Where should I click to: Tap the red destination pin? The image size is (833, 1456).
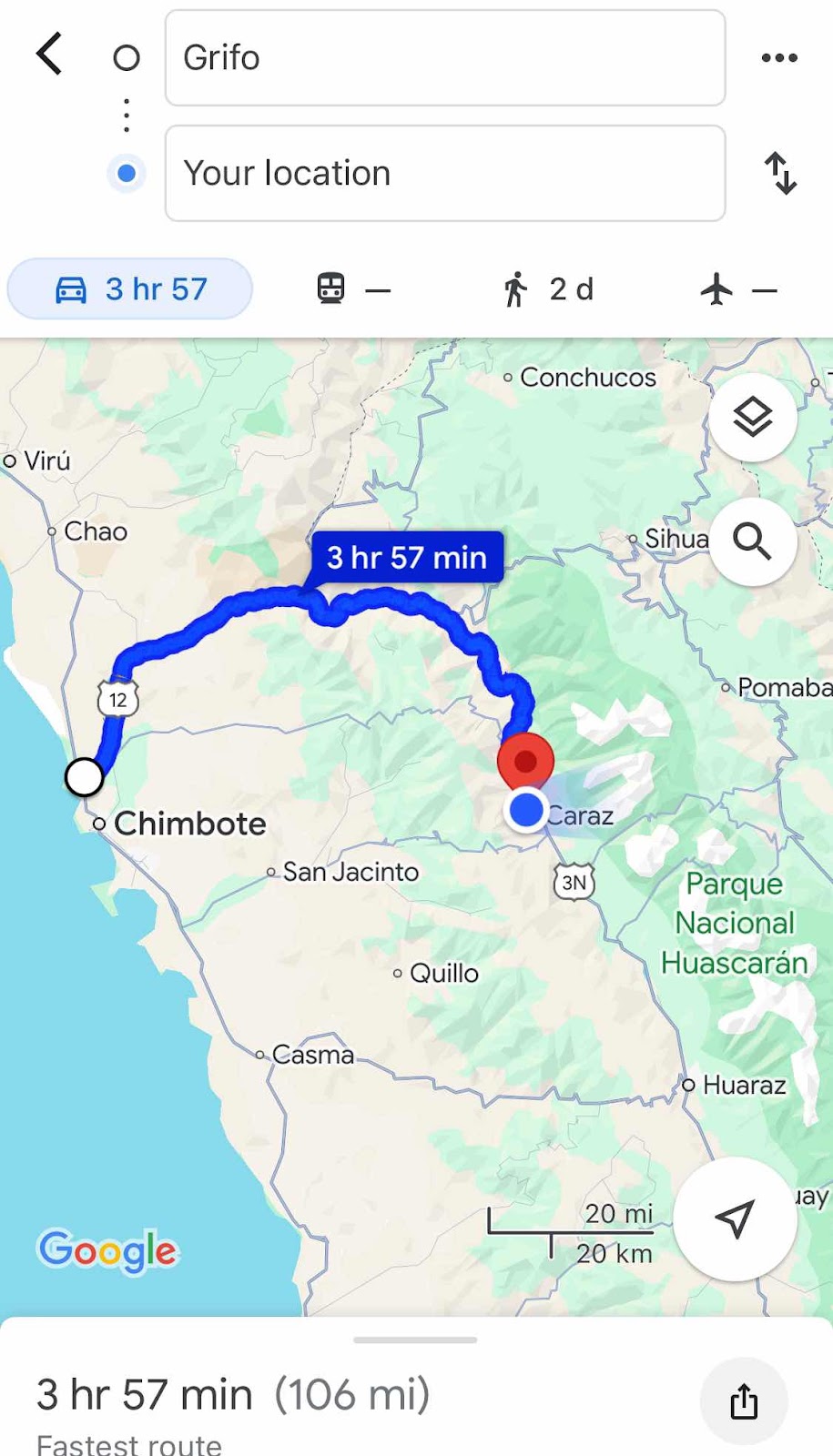pyautogui.click(x=525, y=761)
